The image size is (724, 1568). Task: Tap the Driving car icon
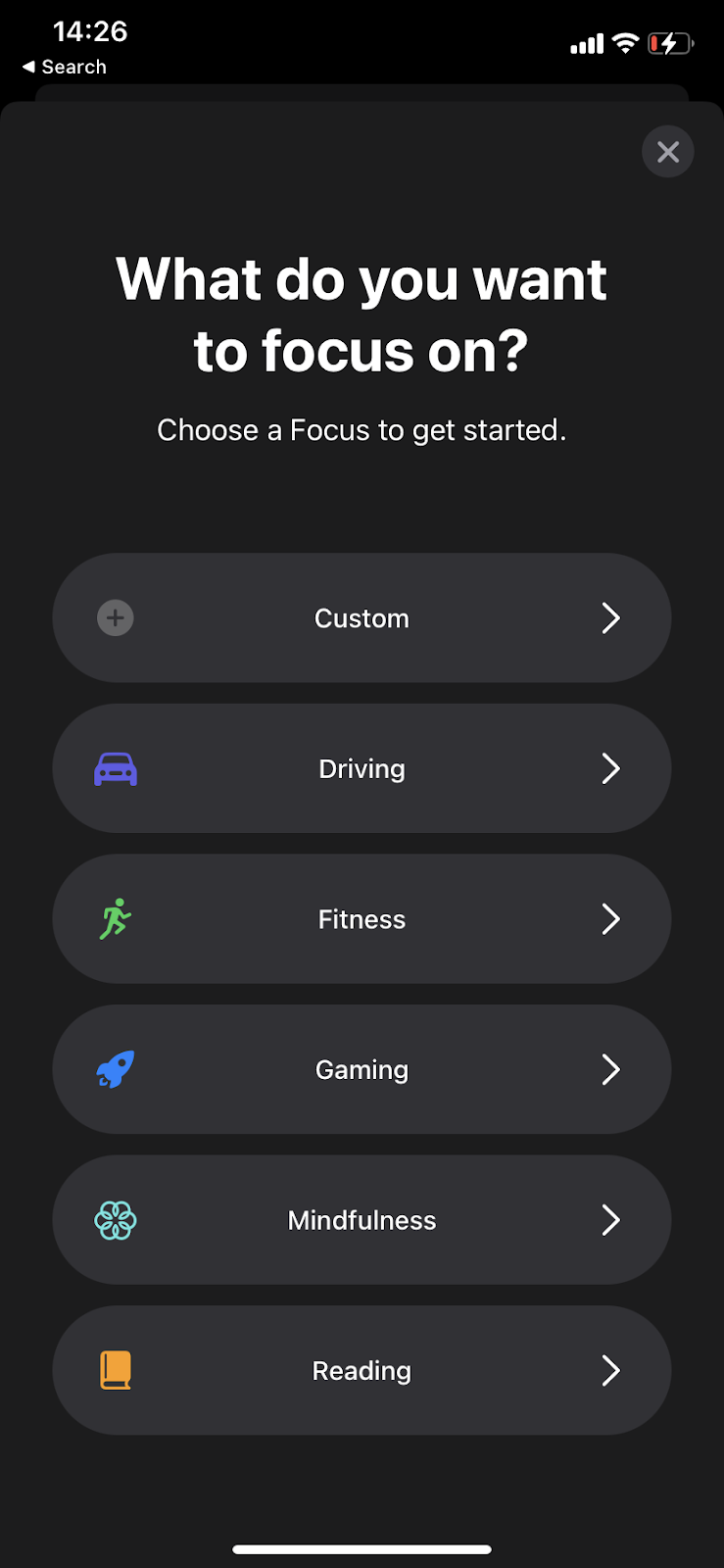coord(115,768)
